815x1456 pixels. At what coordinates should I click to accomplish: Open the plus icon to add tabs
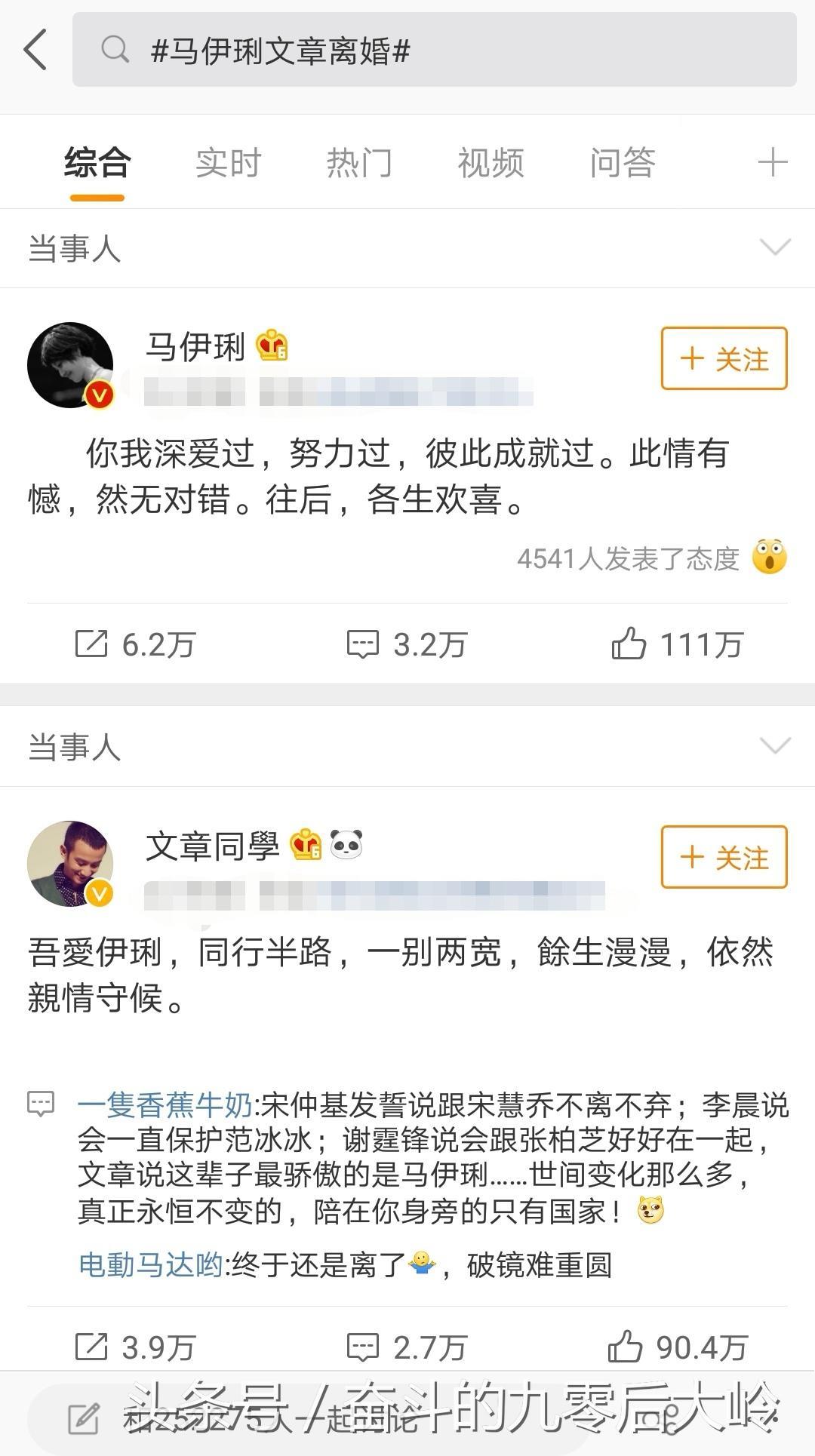[772, 163]
